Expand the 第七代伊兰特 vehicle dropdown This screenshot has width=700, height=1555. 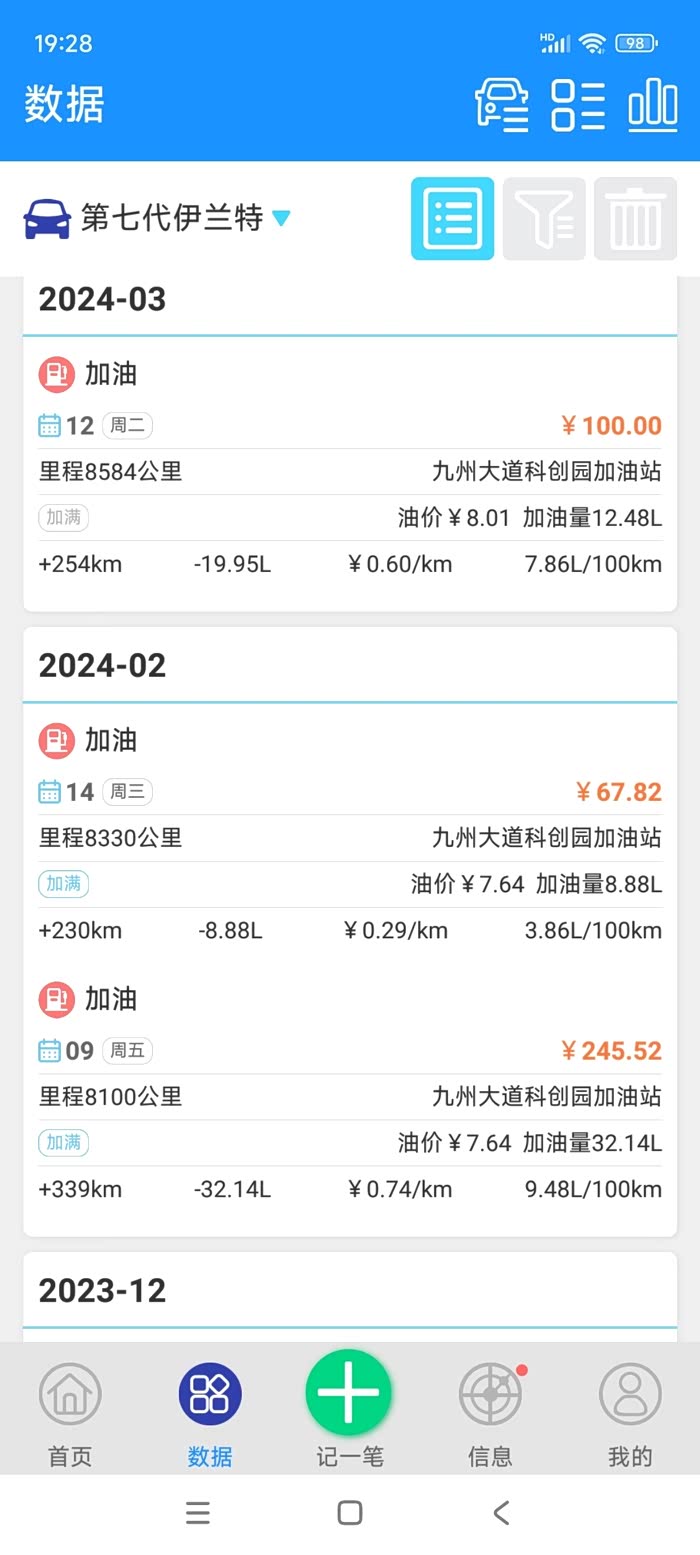click(x=157, y=218)
